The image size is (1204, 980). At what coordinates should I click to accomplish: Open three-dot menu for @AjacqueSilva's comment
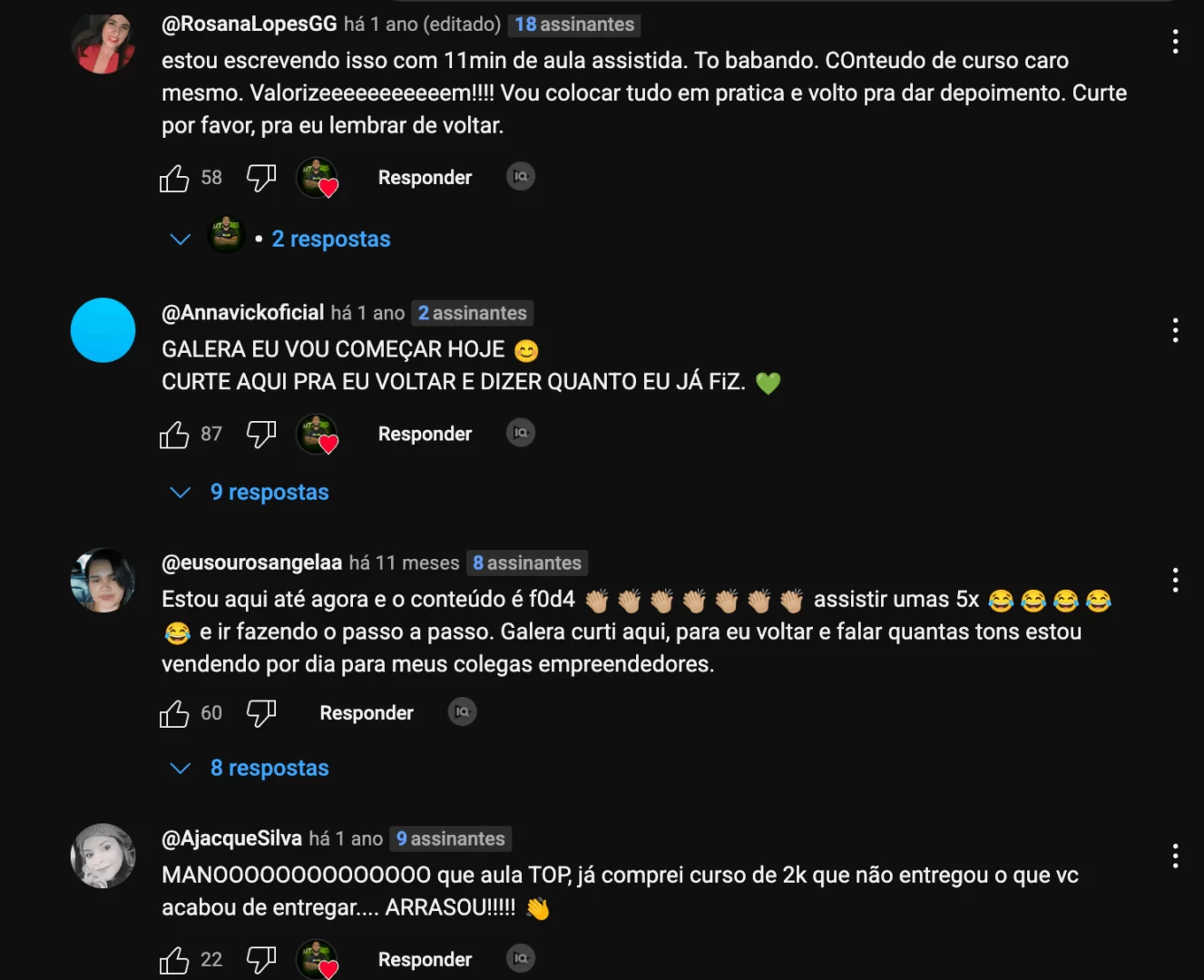[1175, 856]
